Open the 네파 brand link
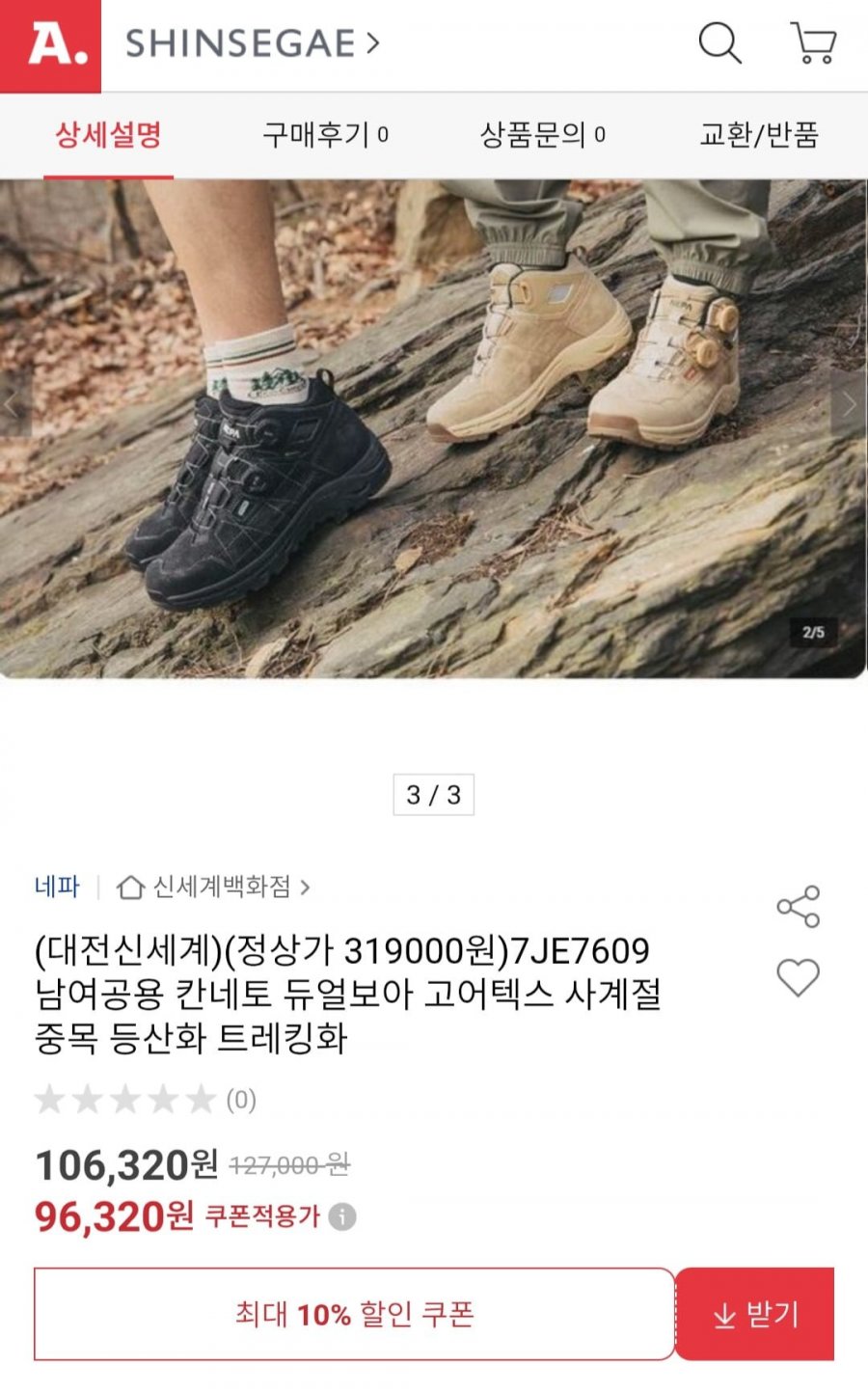Viewport: 868px width, 1393px height. 57,886
